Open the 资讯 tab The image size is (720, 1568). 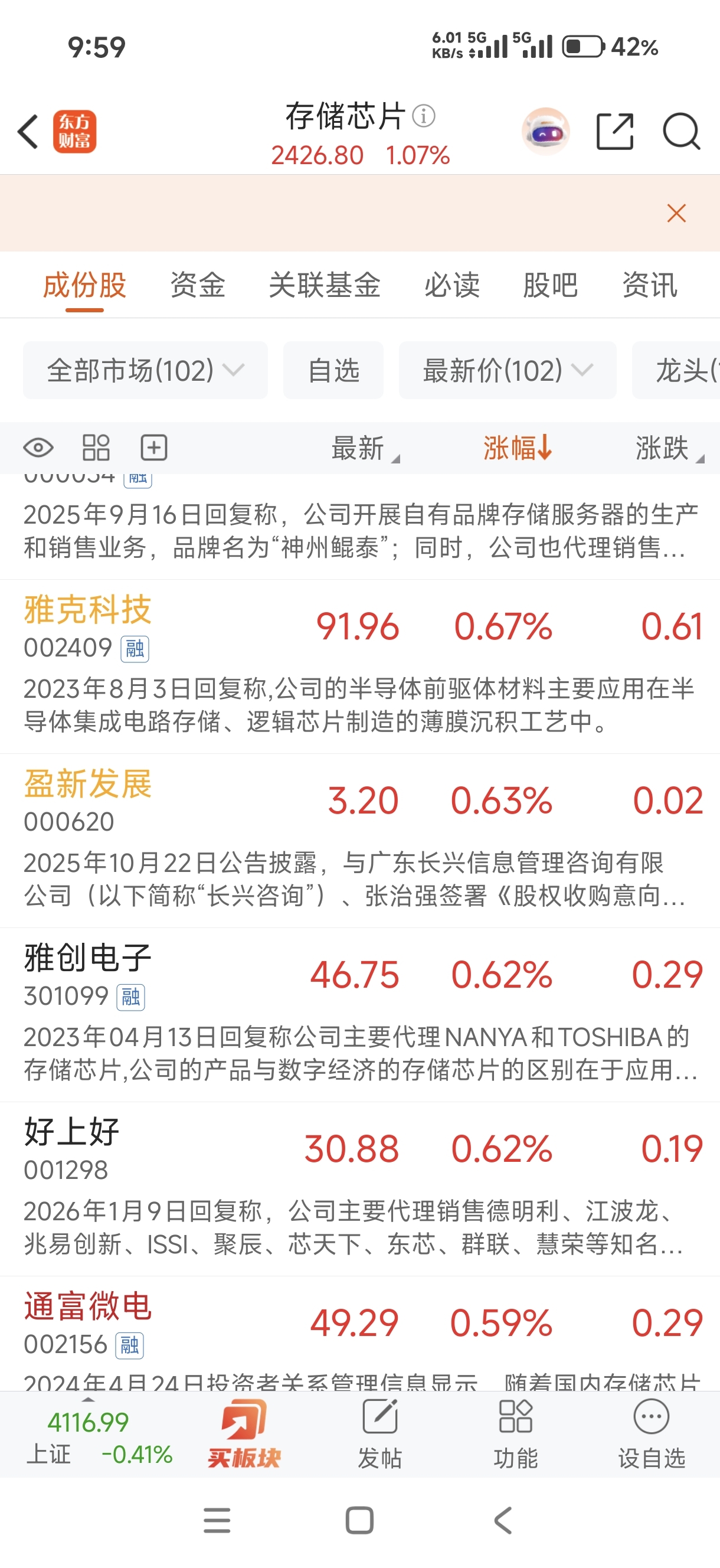649,285
